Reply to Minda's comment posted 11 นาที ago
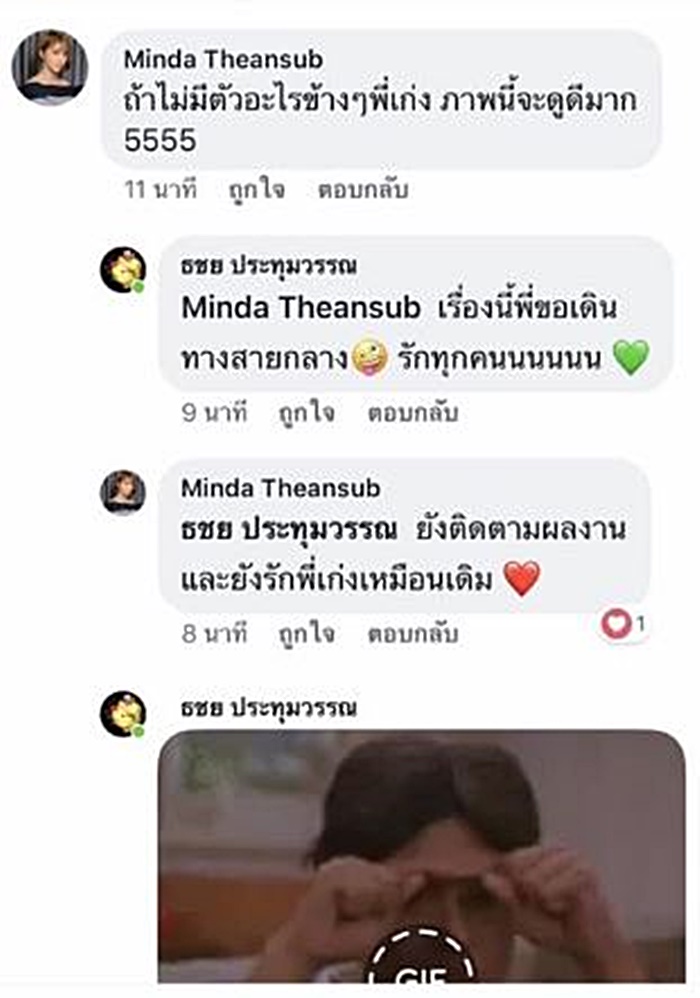Viewport: 700px width, 998px height. click(363, 190)
